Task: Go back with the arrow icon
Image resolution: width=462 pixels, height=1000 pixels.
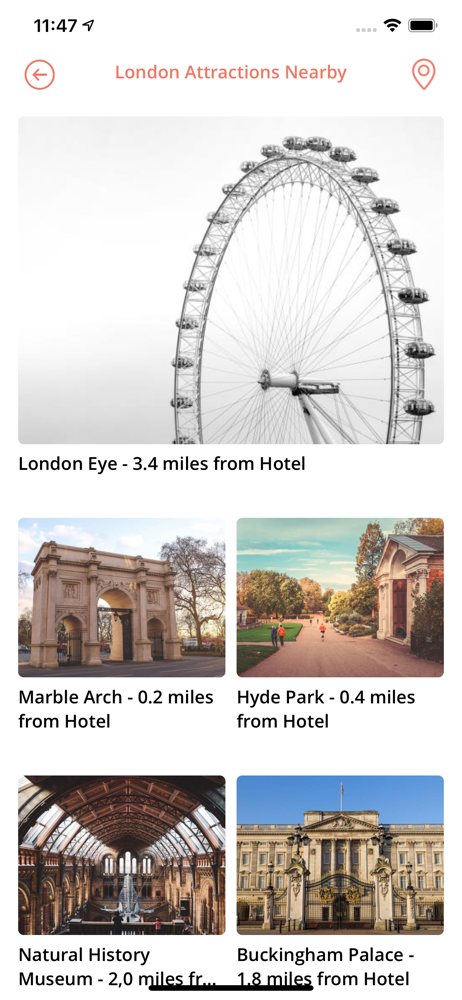Action: click(x=40, y=75)
